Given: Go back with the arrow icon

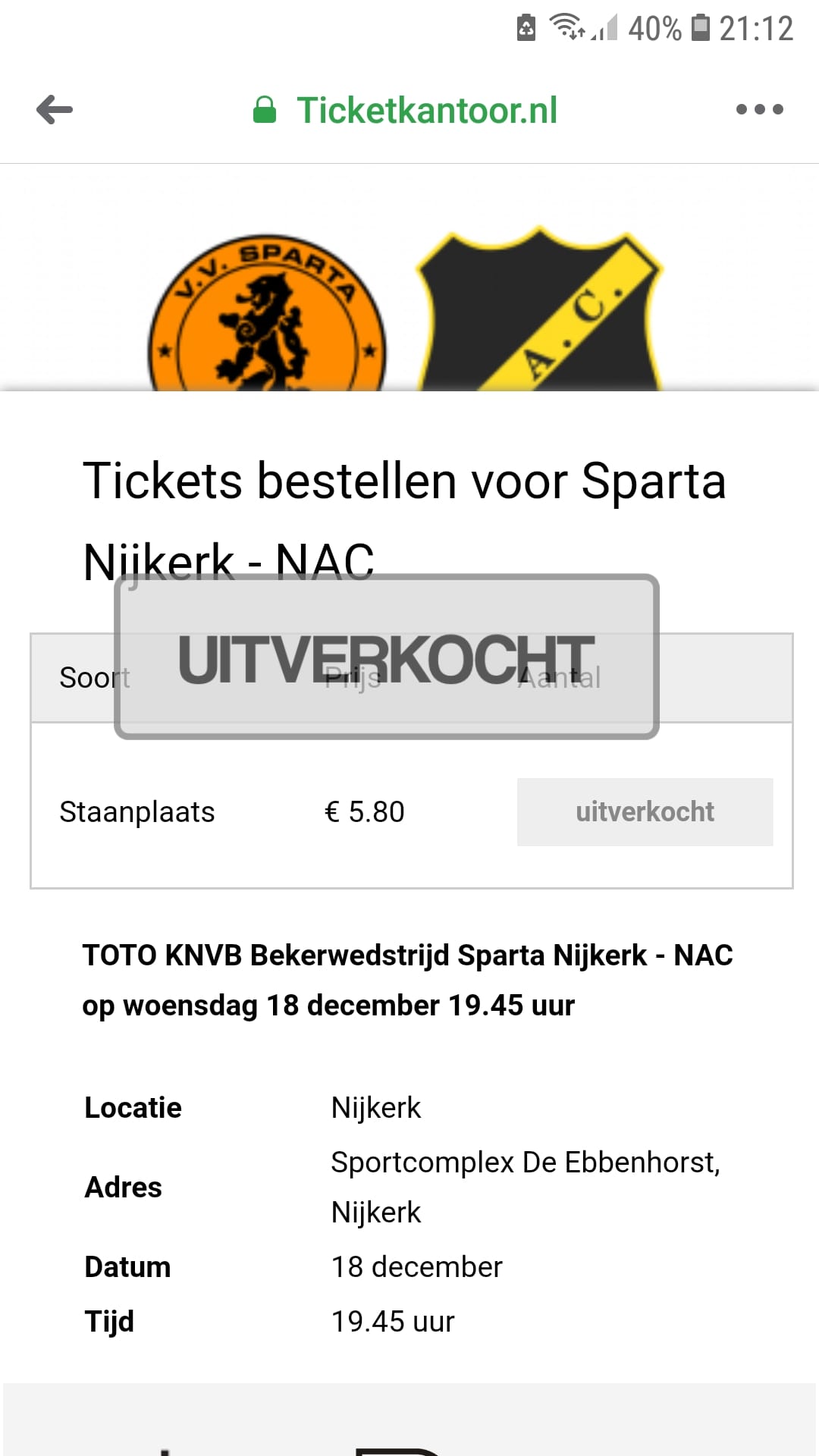Looking at the screenshot, I should [55, 110].
